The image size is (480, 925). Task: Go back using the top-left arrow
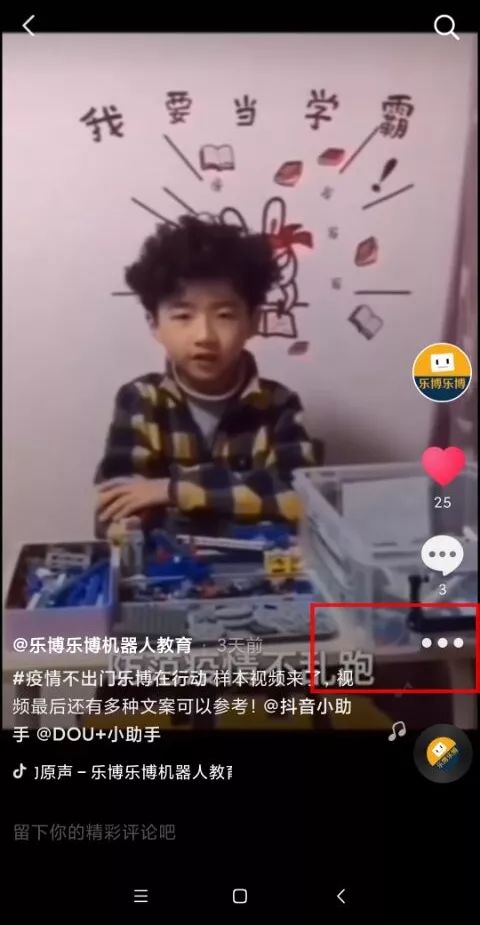tap(28, 25)
